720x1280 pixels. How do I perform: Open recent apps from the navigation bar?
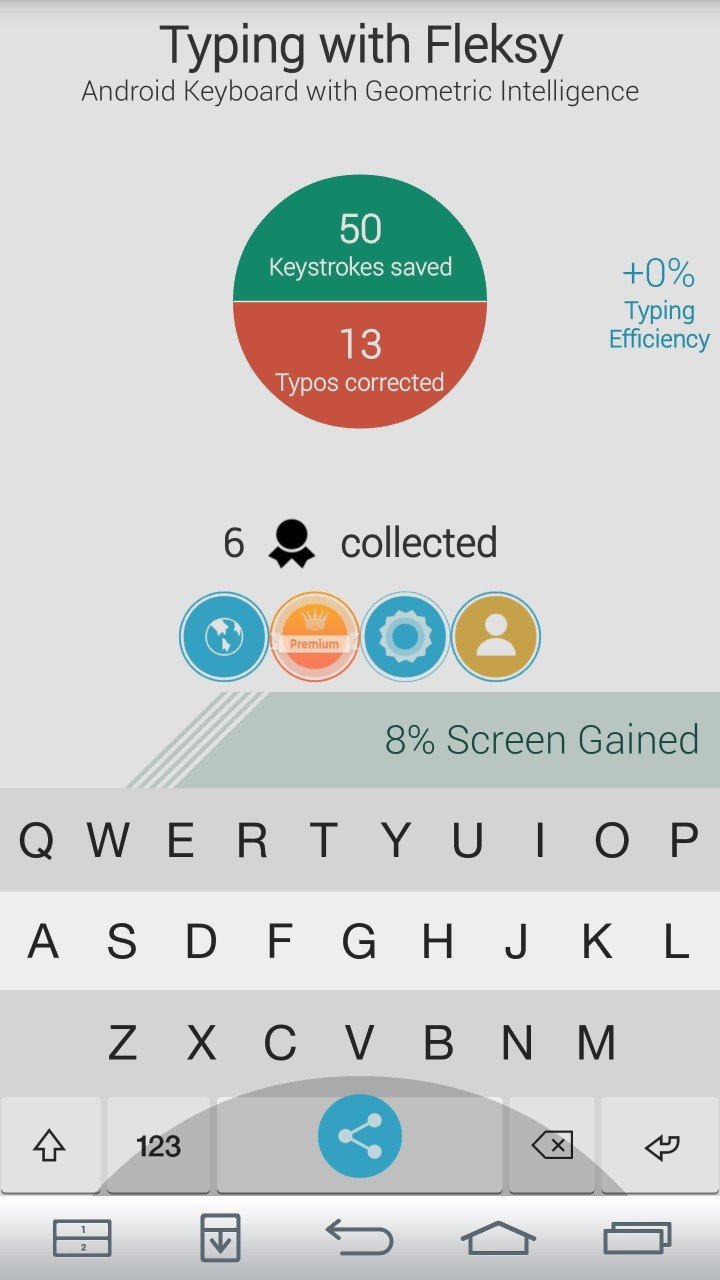(638, 1239)
